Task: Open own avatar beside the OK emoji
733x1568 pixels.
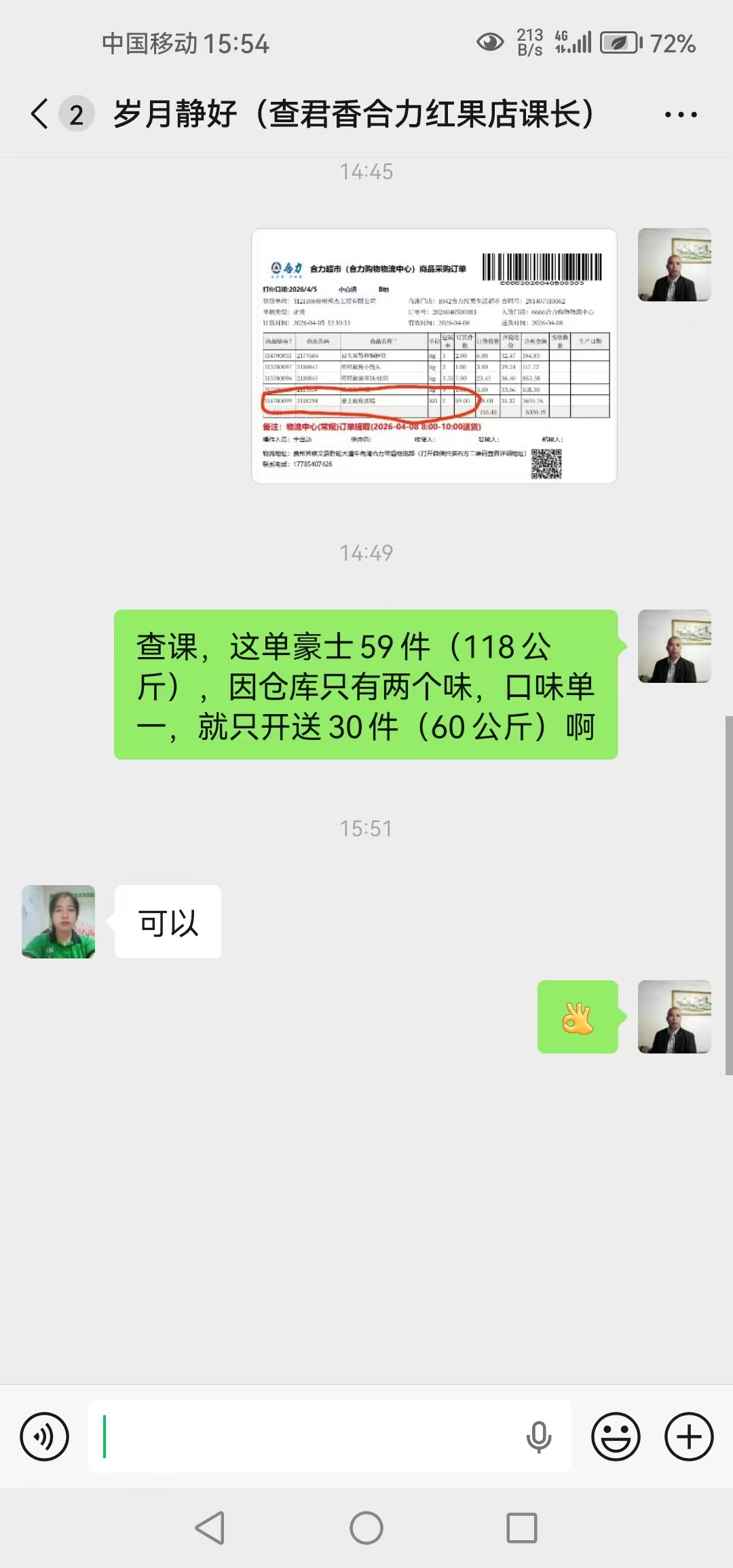Action: [674, 1017]
